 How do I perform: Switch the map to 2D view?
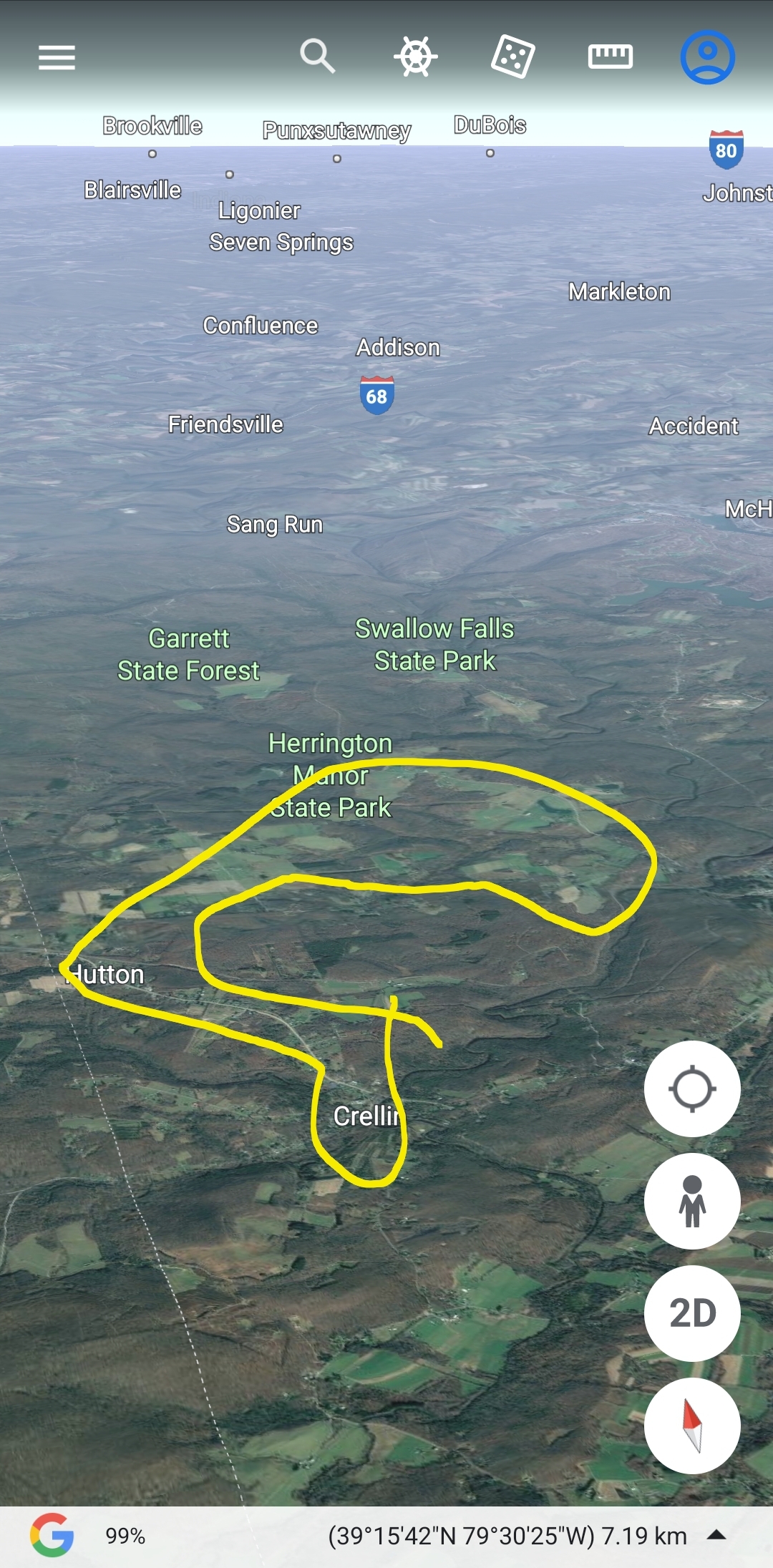pyautogui.click(x=691, y=1313)
